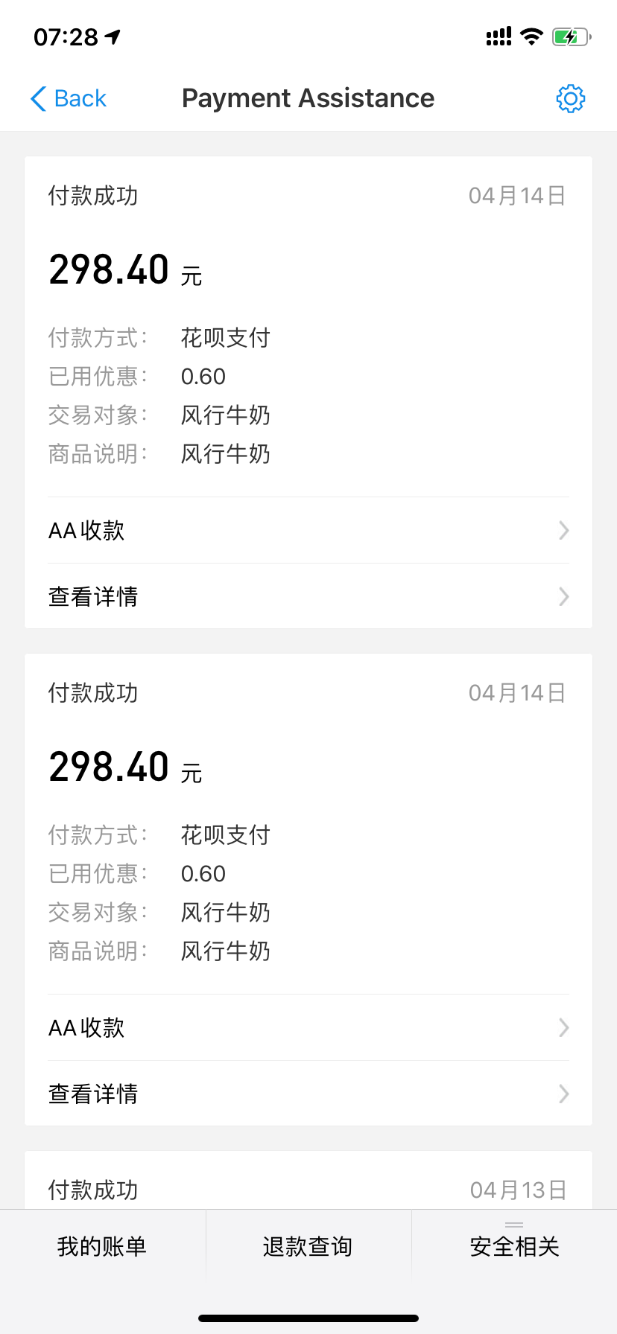This screenshot has height=1334, width=617.
Task: Expand the 安全相关 bottom menu
Action: click(x=514, y=1246)
